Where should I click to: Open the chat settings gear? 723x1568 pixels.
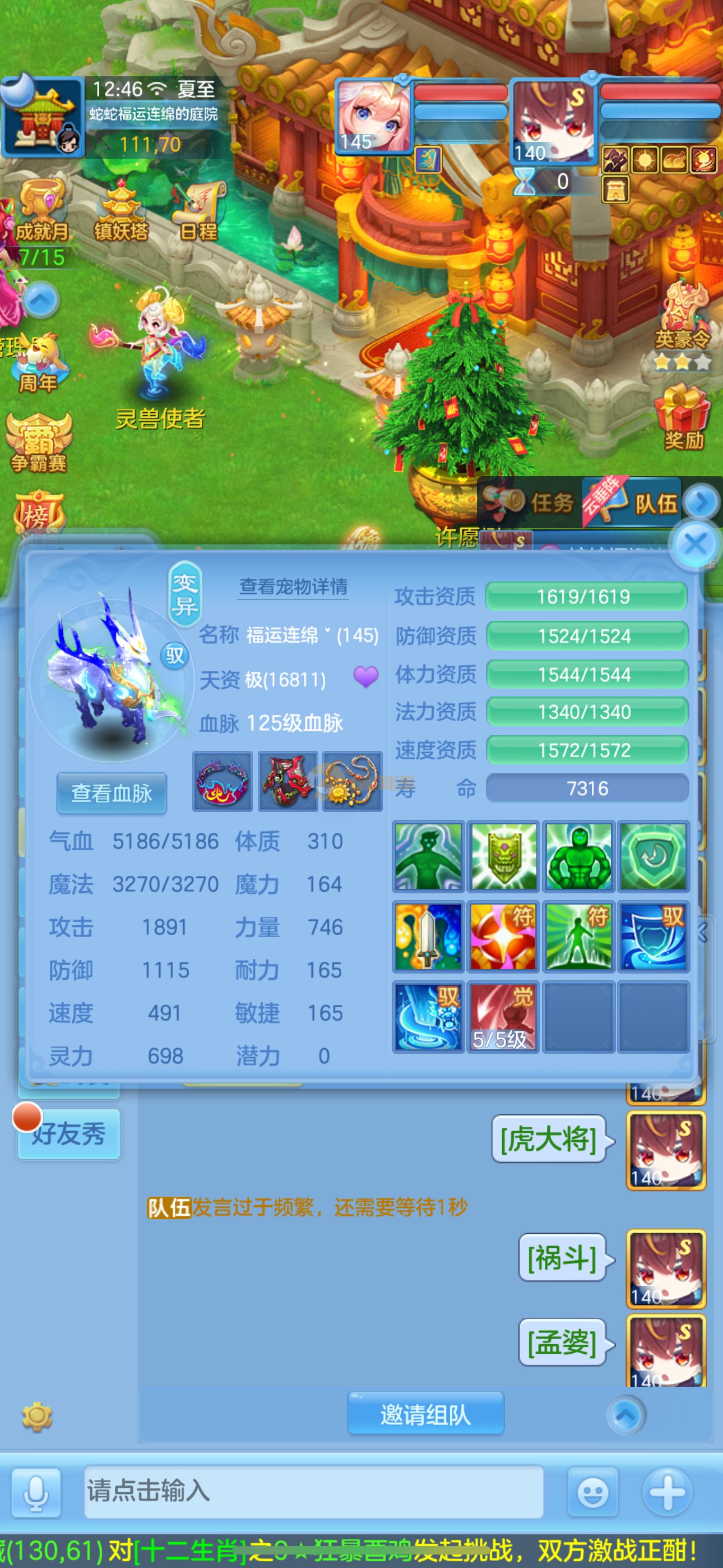(x=37, y=1417)
